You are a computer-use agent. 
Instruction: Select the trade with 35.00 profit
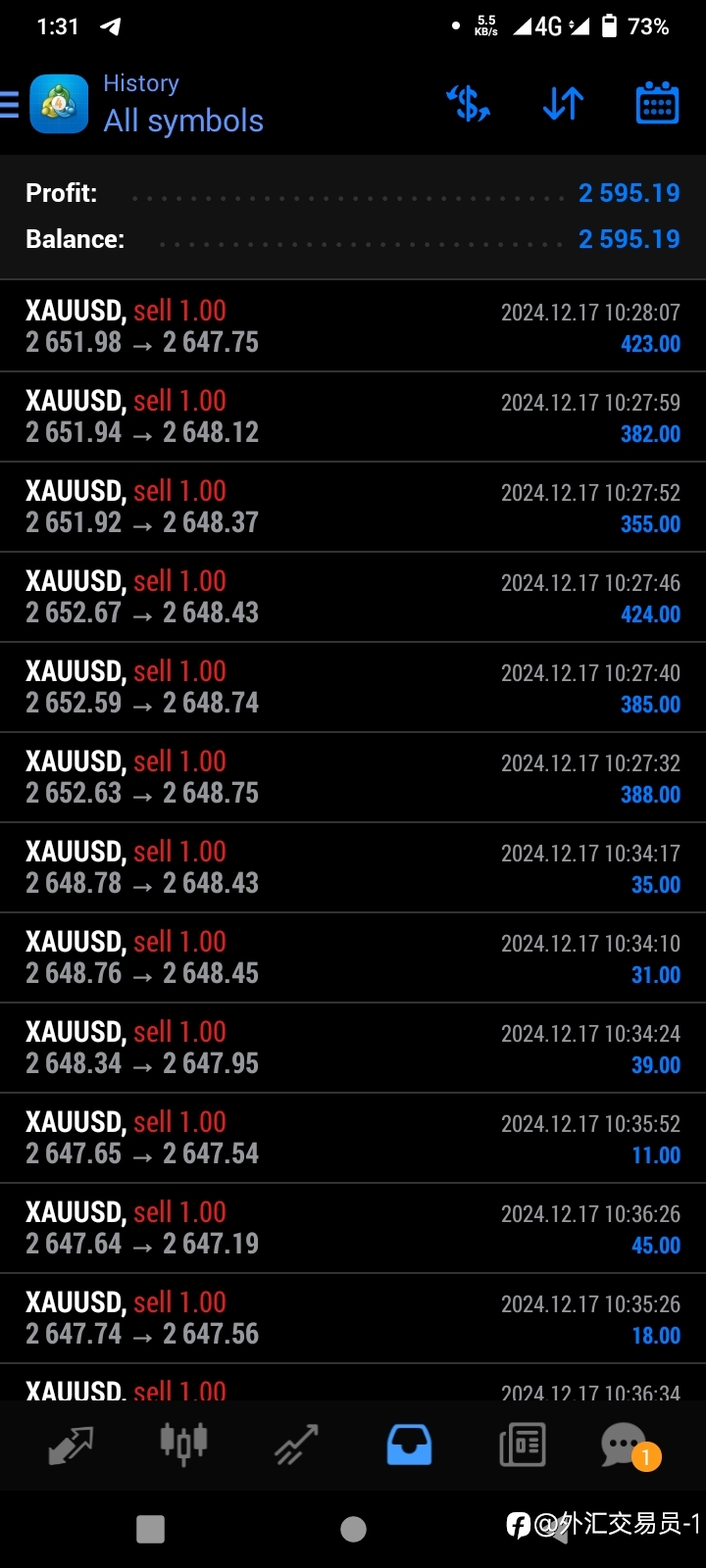tap(353, 867)
